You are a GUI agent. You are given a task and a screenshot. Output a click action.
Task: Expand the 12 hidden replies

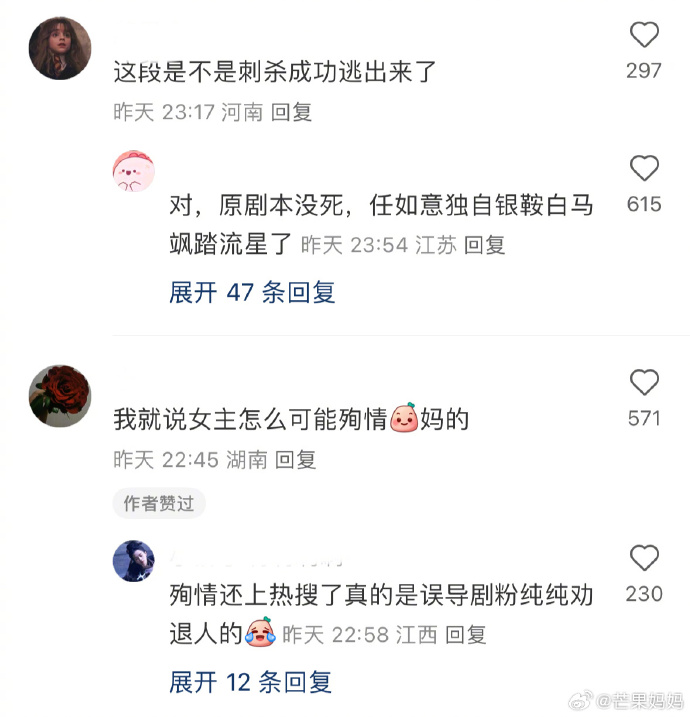pyautogui.click(x=250, y=682)
